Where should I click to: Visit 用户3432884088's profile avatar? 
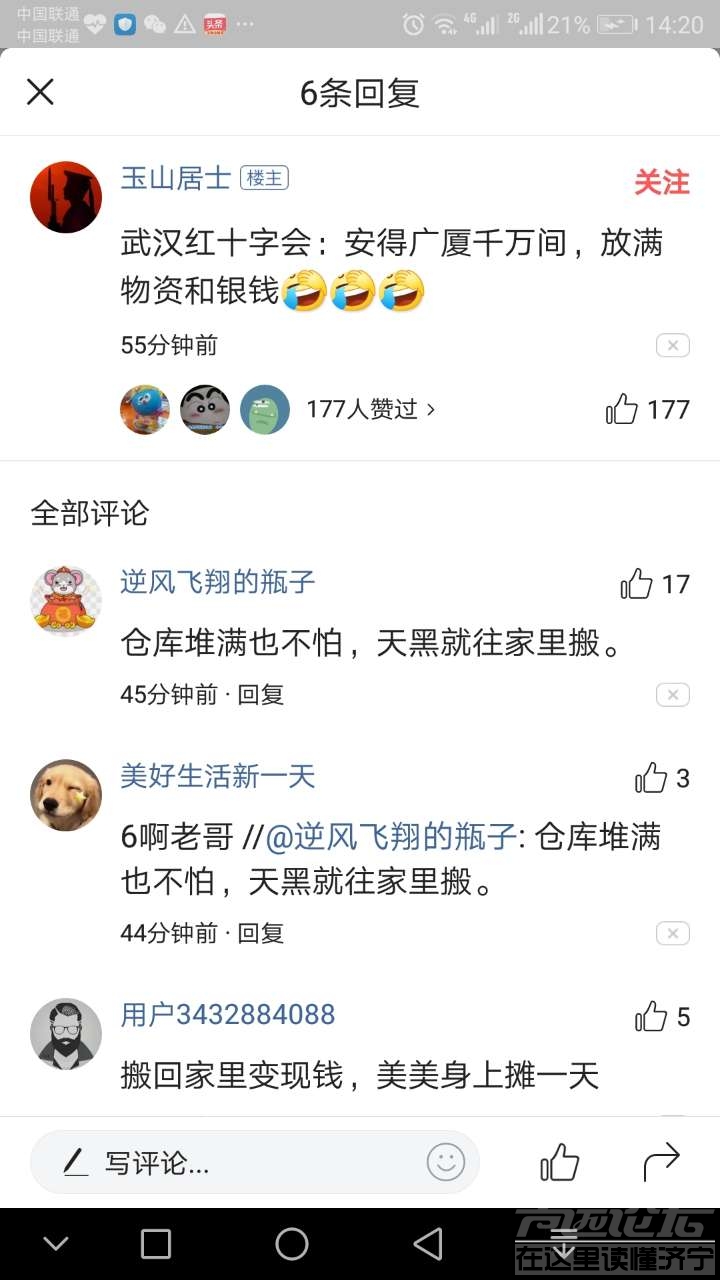(x=66, y=1034)
